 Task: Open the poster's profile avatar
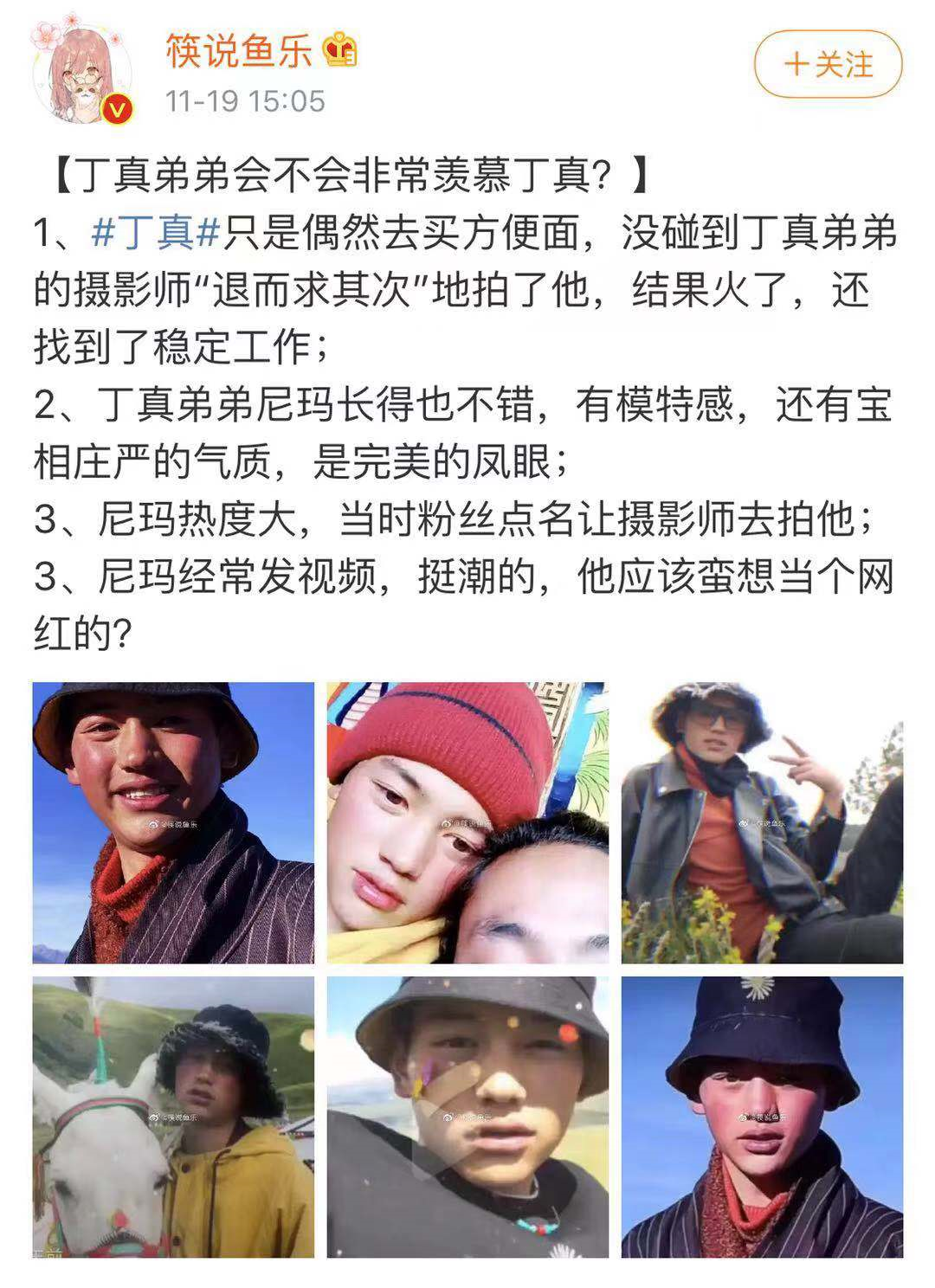click(82, 75)
